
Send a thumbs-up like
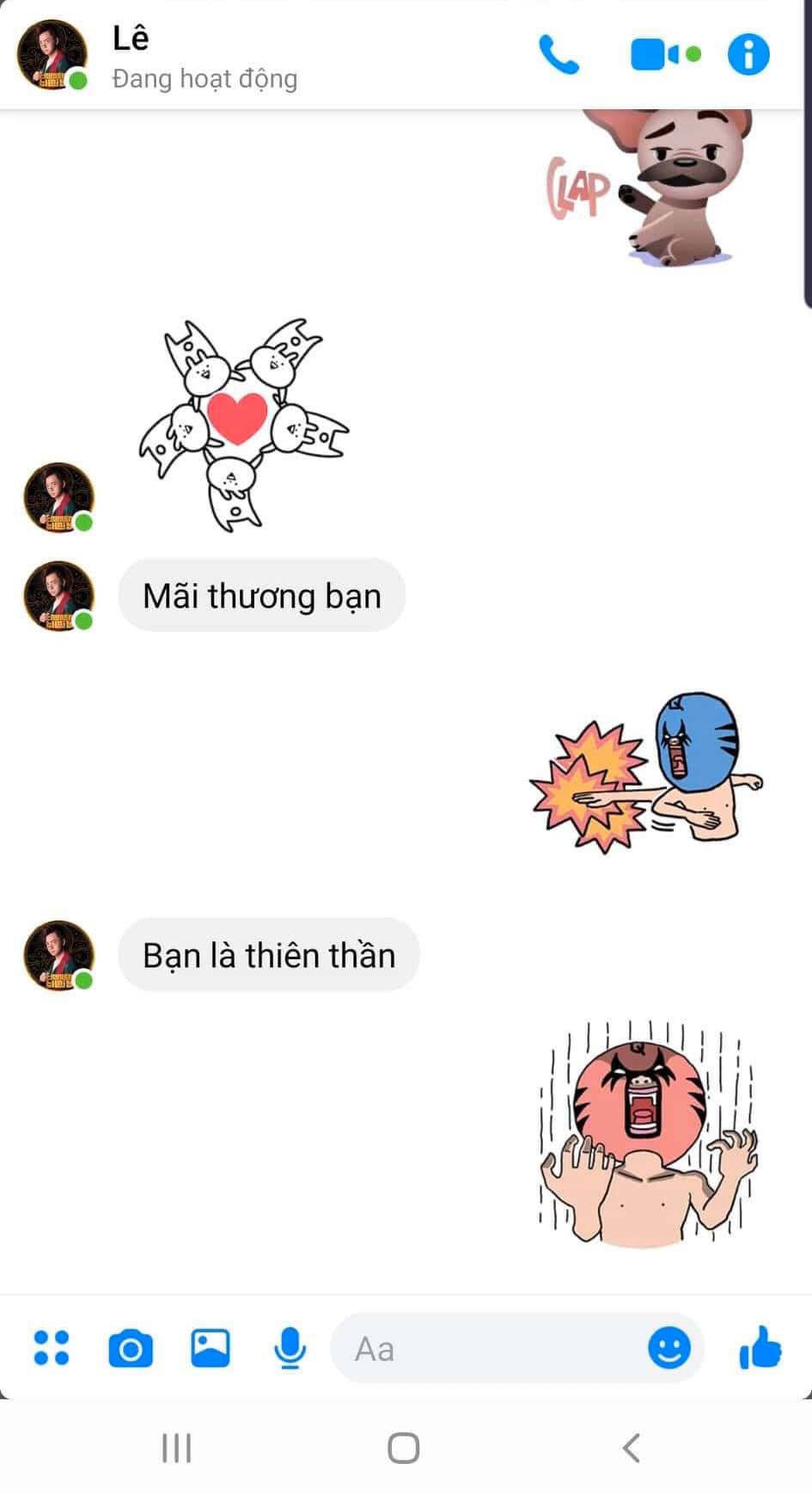pos(760,1347)
